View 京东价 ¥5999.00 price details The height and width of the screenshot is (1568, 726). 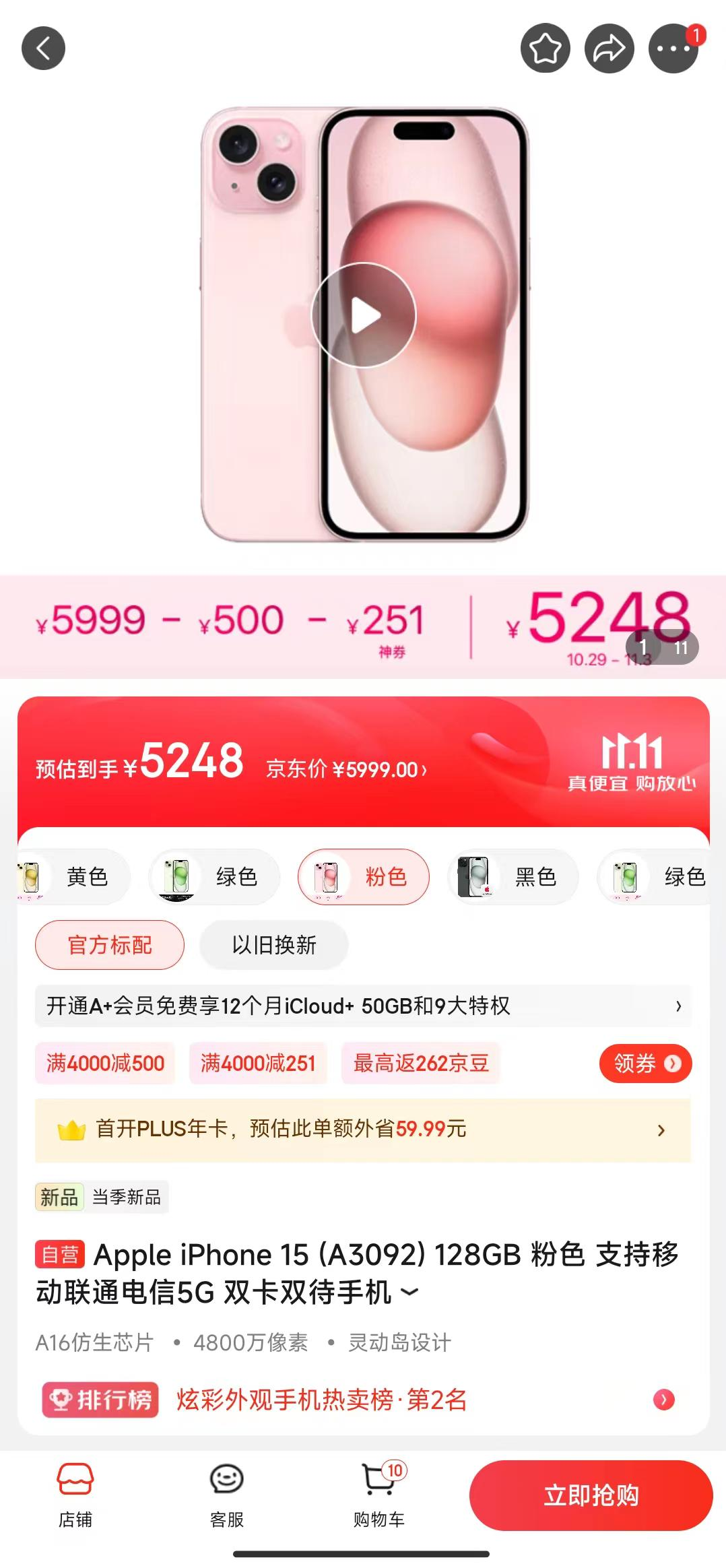pos(347,769)
